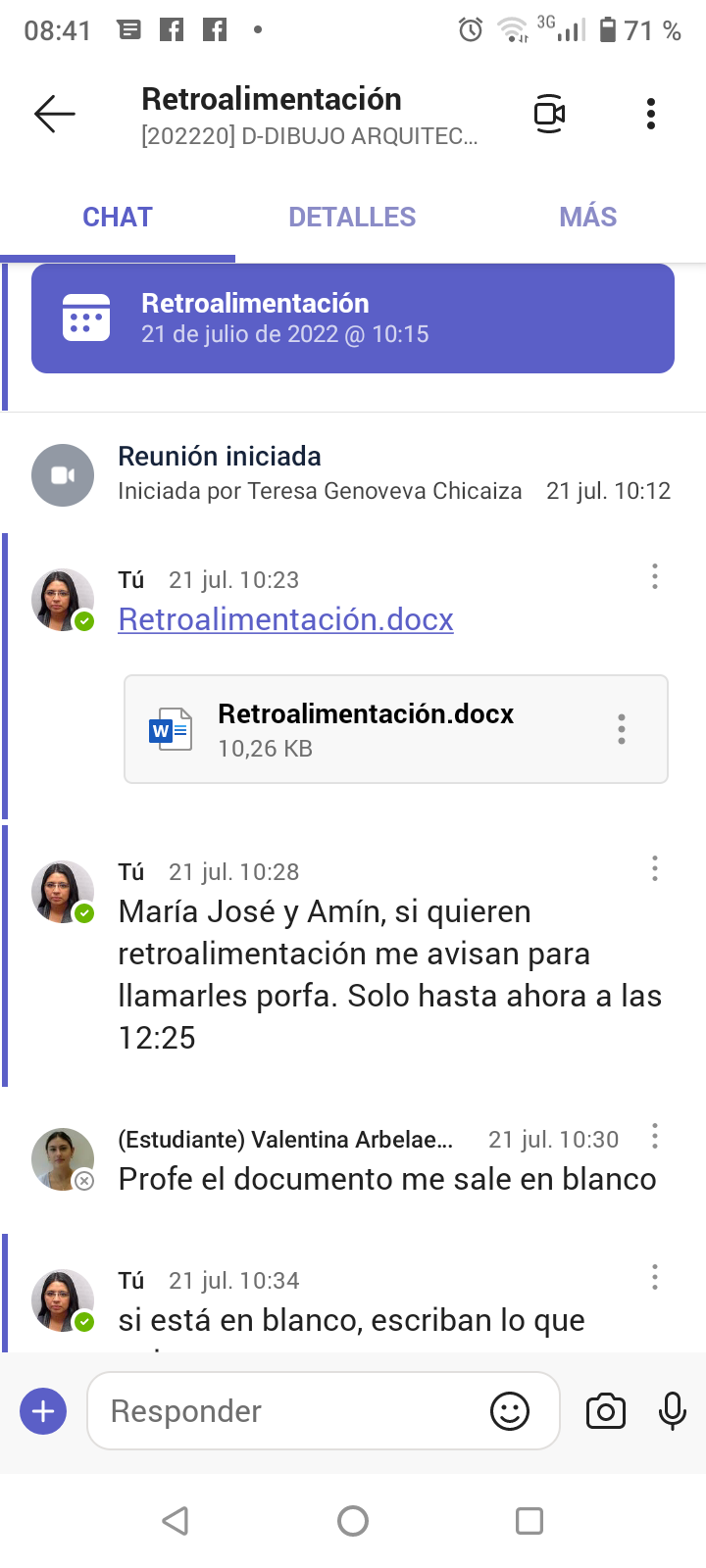706x1568 pixels.
Task: Start a video call from the header
Action: click(x=549, y=115)
